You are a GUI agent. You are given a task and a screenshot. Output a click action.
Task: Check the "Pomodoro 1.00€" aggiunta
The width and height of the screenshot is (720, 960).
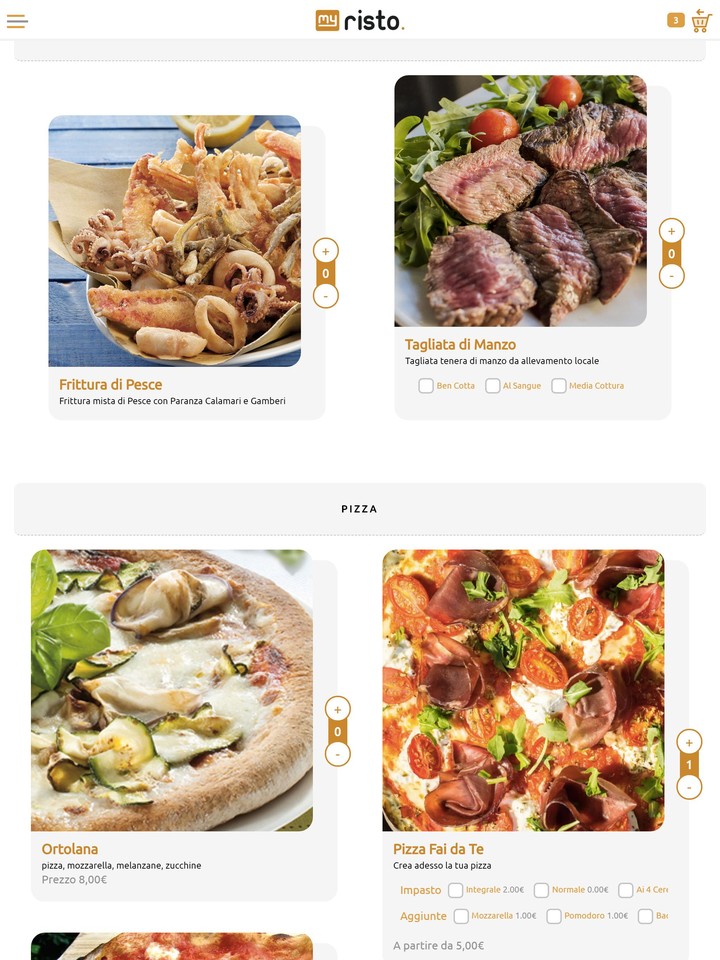[553, 915]
